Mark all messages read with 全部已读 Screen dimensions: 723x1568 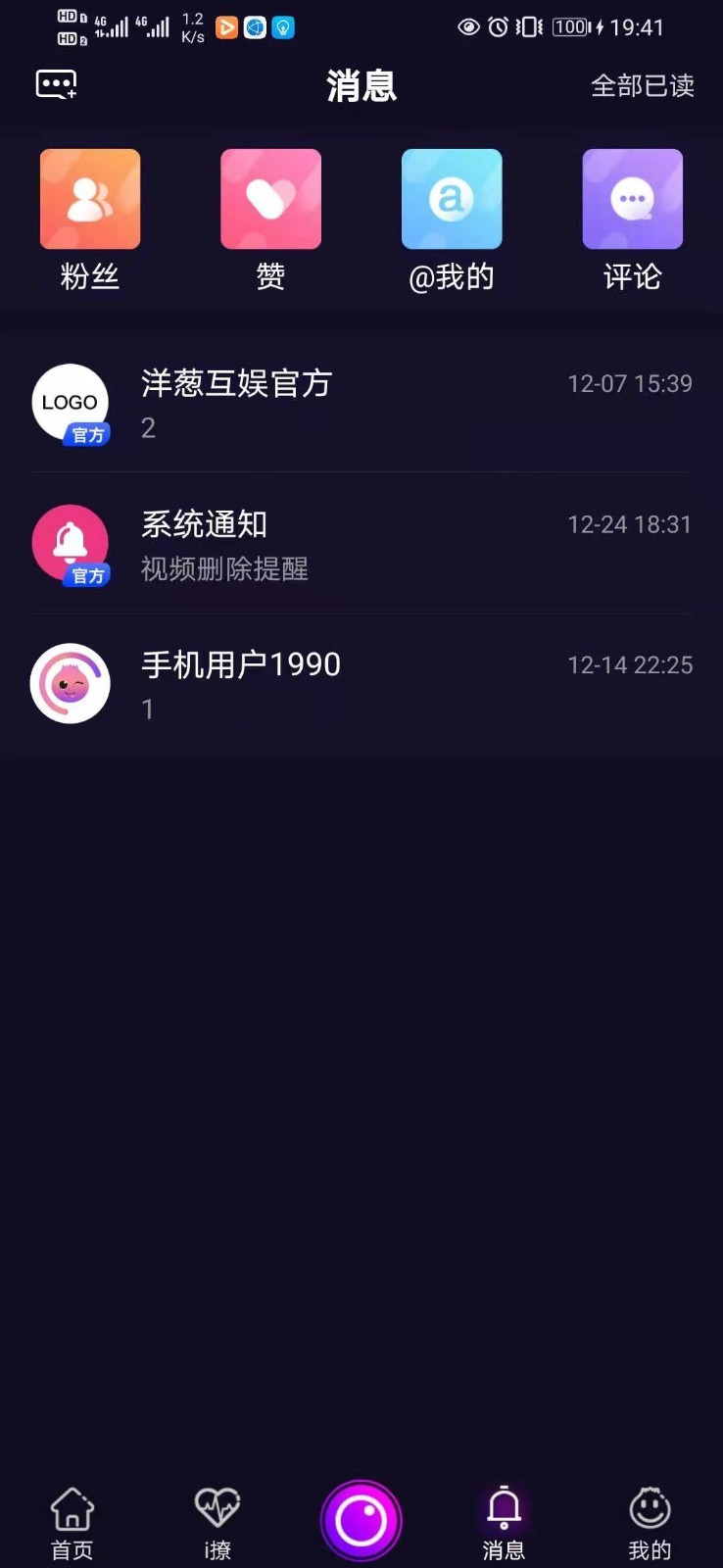pyautogui.click(x=642, y=86)
